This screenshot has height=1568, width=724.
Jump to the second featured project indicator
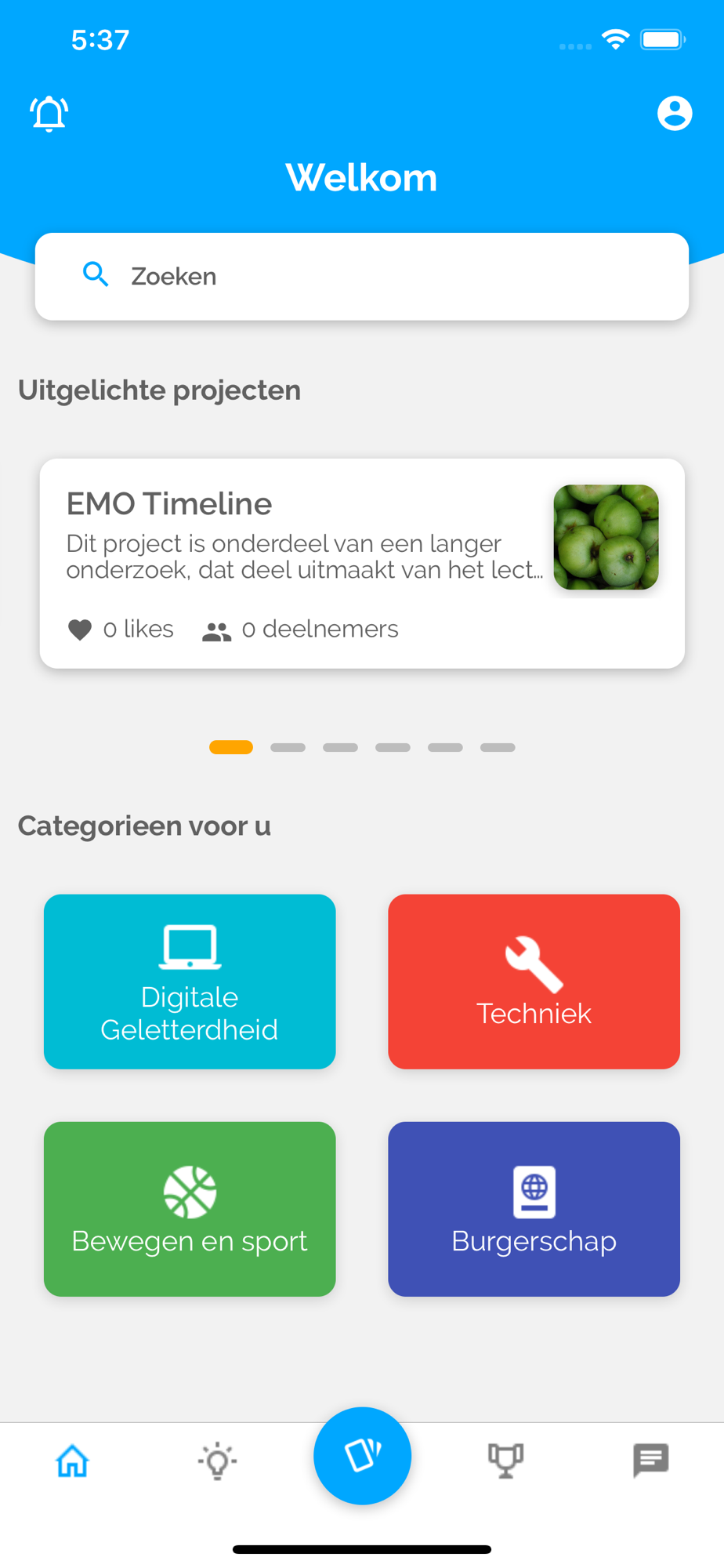pos(288,747)
